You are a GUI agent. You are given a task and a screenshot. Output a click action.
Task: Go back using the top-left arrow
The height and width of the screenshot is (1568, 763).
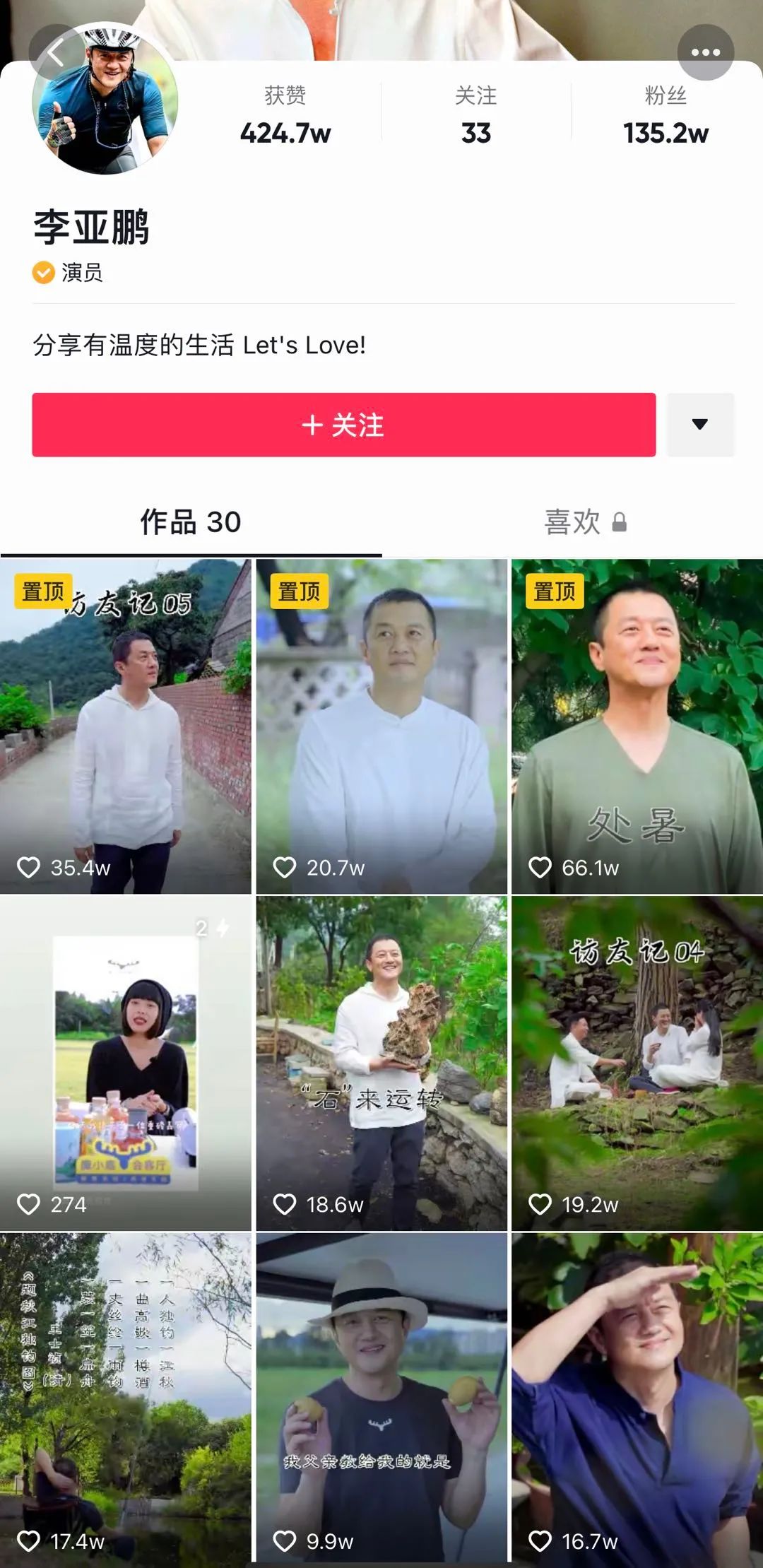[x=55, y=53]
